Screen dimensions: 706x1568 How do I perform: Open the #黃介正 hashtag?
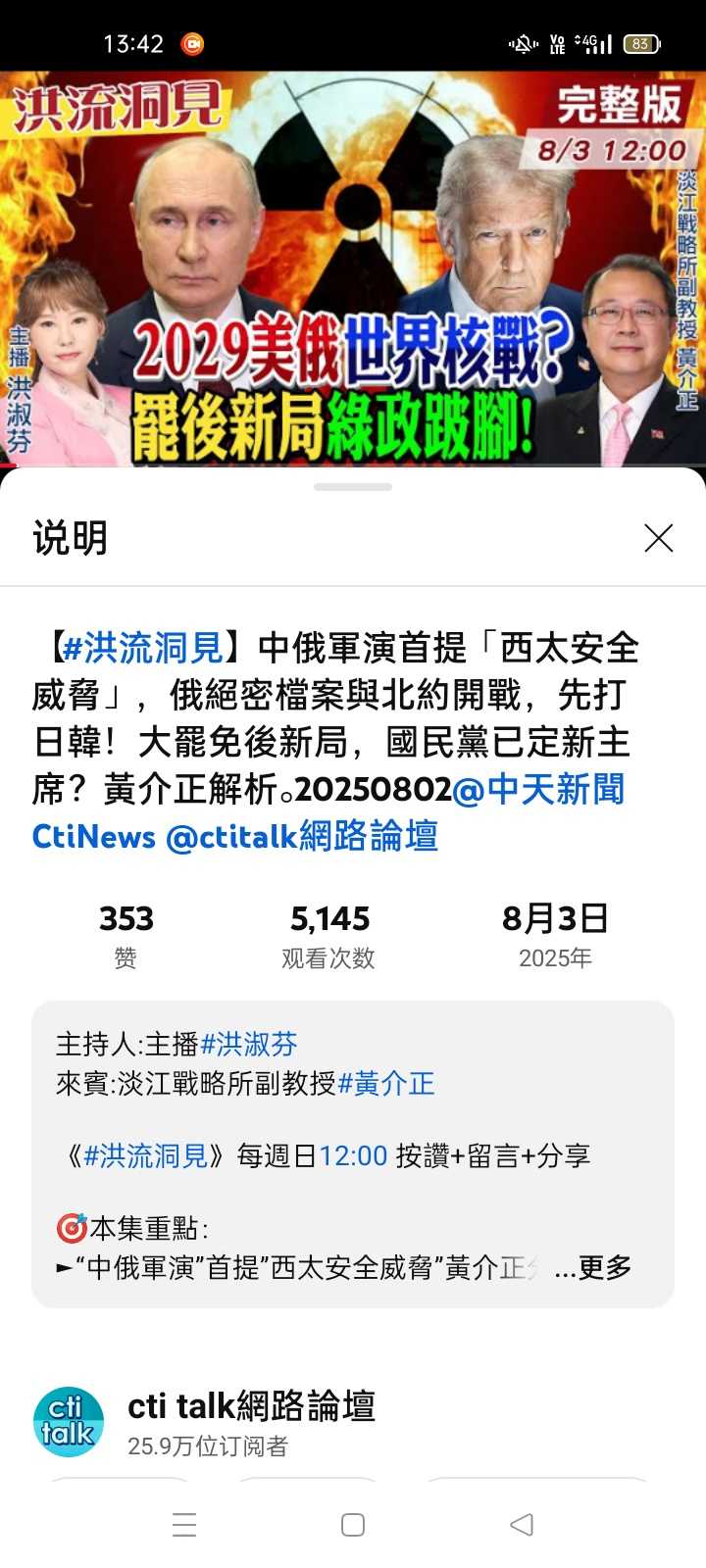coord(386,1084)
